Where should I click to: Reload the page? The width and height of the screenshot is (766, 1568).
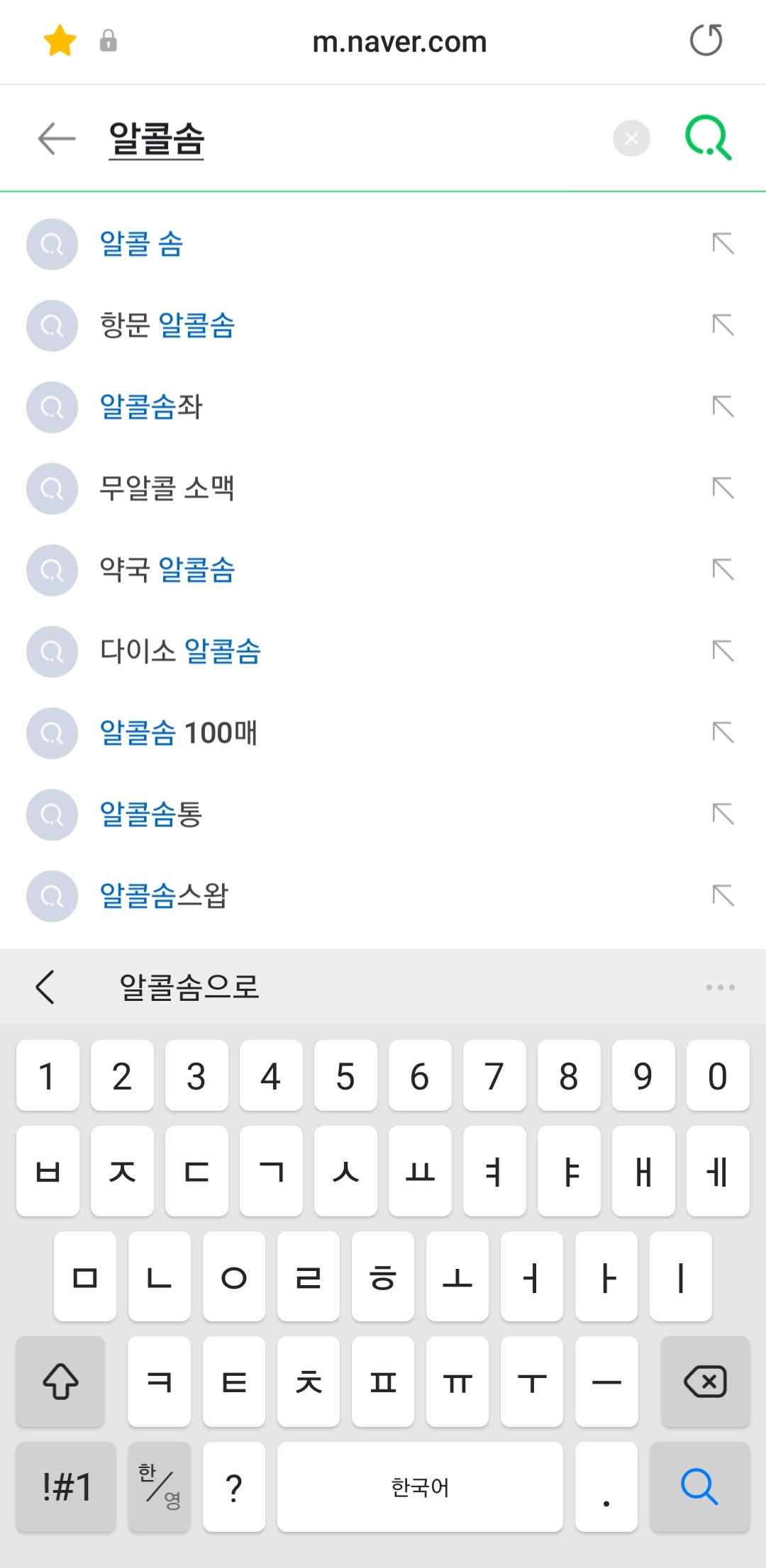coord(706,40)
